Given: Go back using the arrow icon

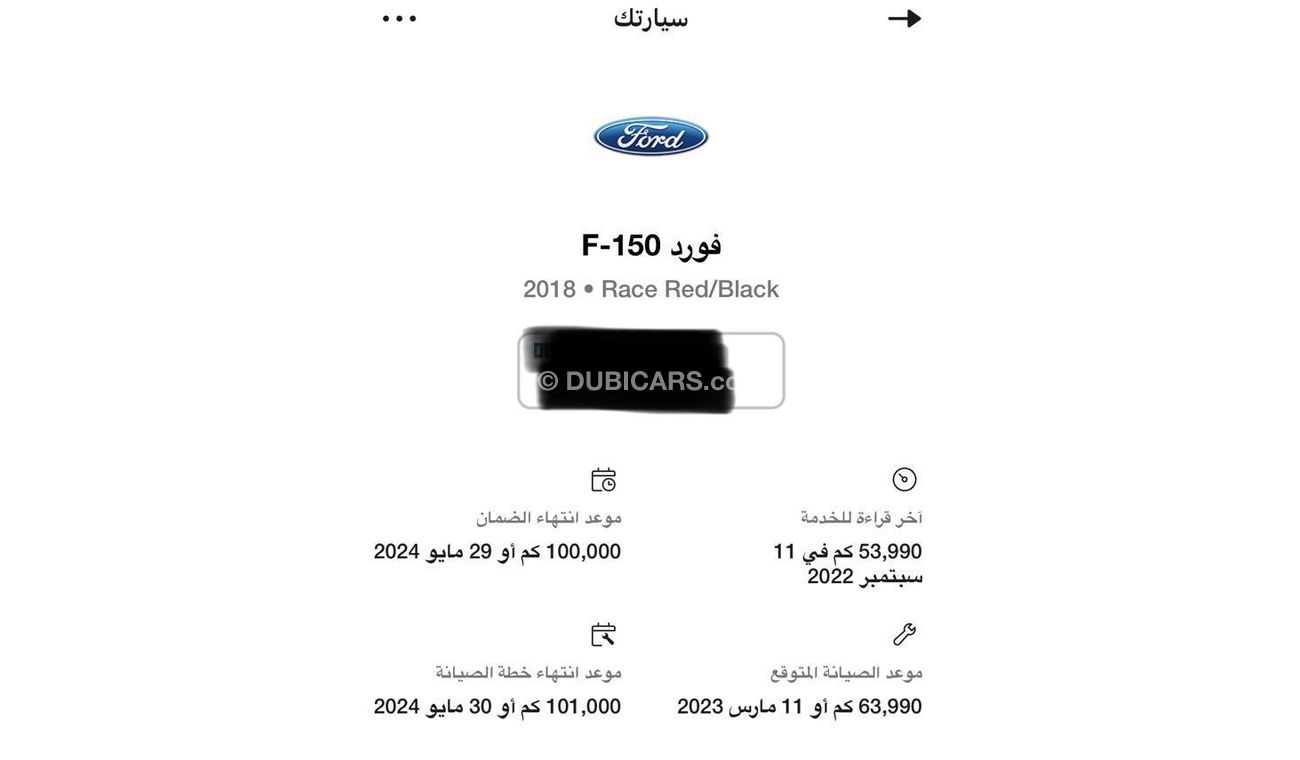Looking at the screenshot, I should pos(904,18).
